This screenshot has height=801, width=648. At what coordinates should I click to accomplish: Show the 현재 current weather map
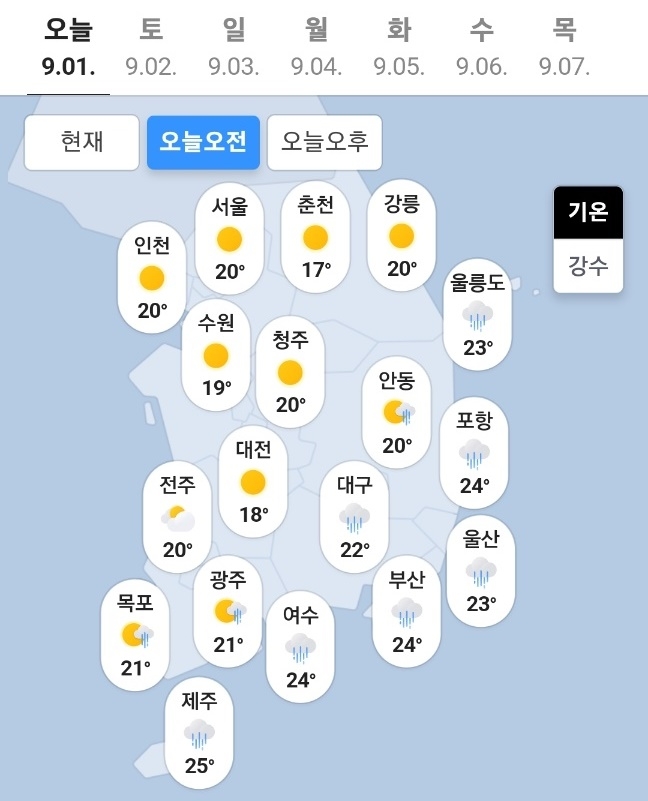[81, 143]
